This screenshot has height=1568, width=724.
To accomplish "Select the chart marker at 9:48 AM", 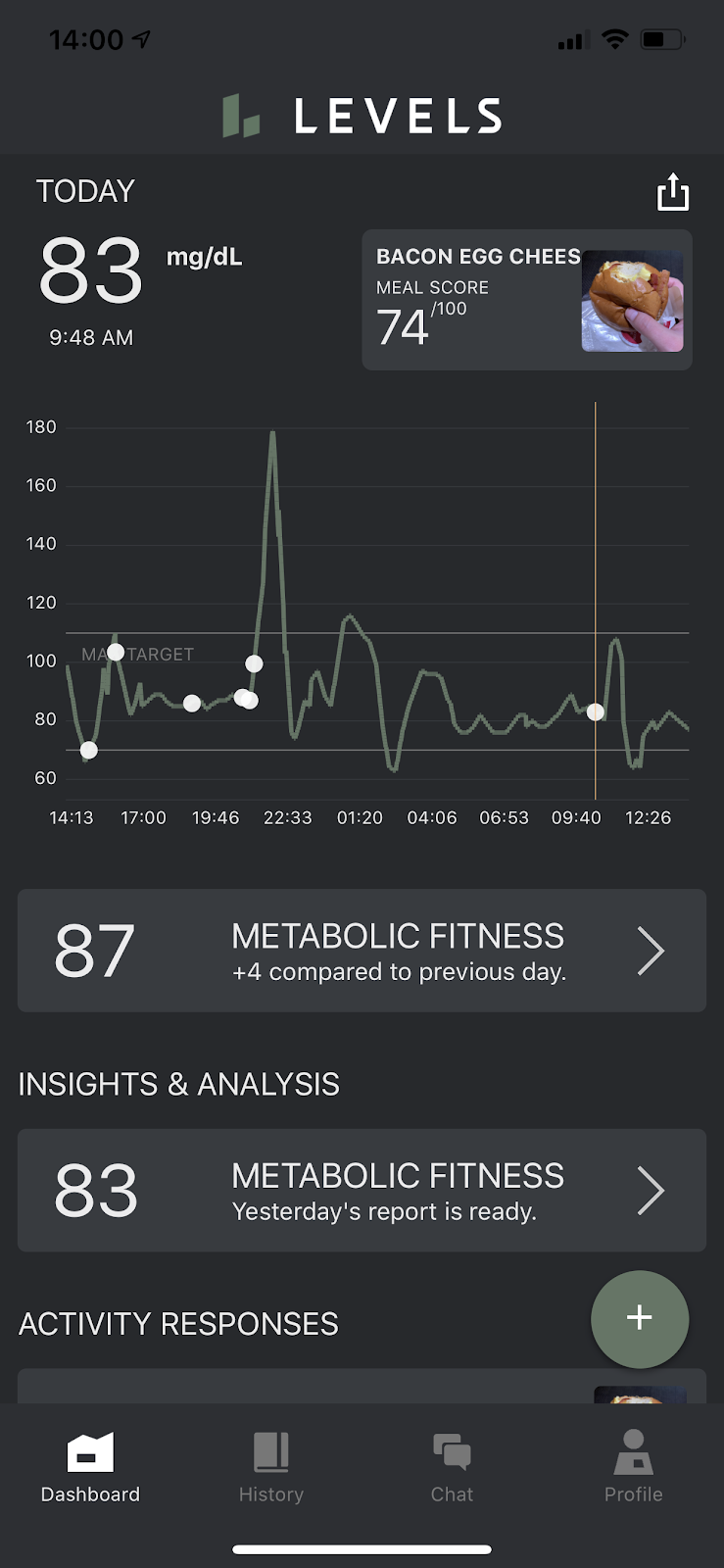I will point(596,712).
